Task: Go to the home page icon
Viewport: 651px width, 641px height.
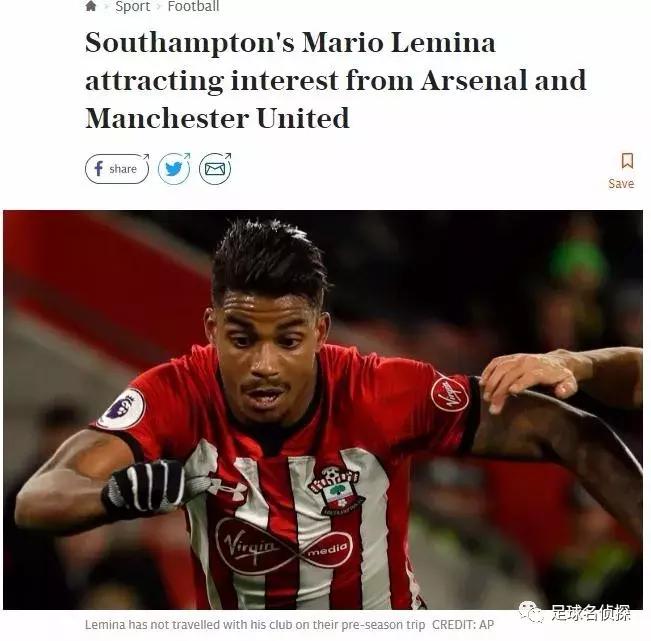Action: pyautogui.click(x=91, y=6)
